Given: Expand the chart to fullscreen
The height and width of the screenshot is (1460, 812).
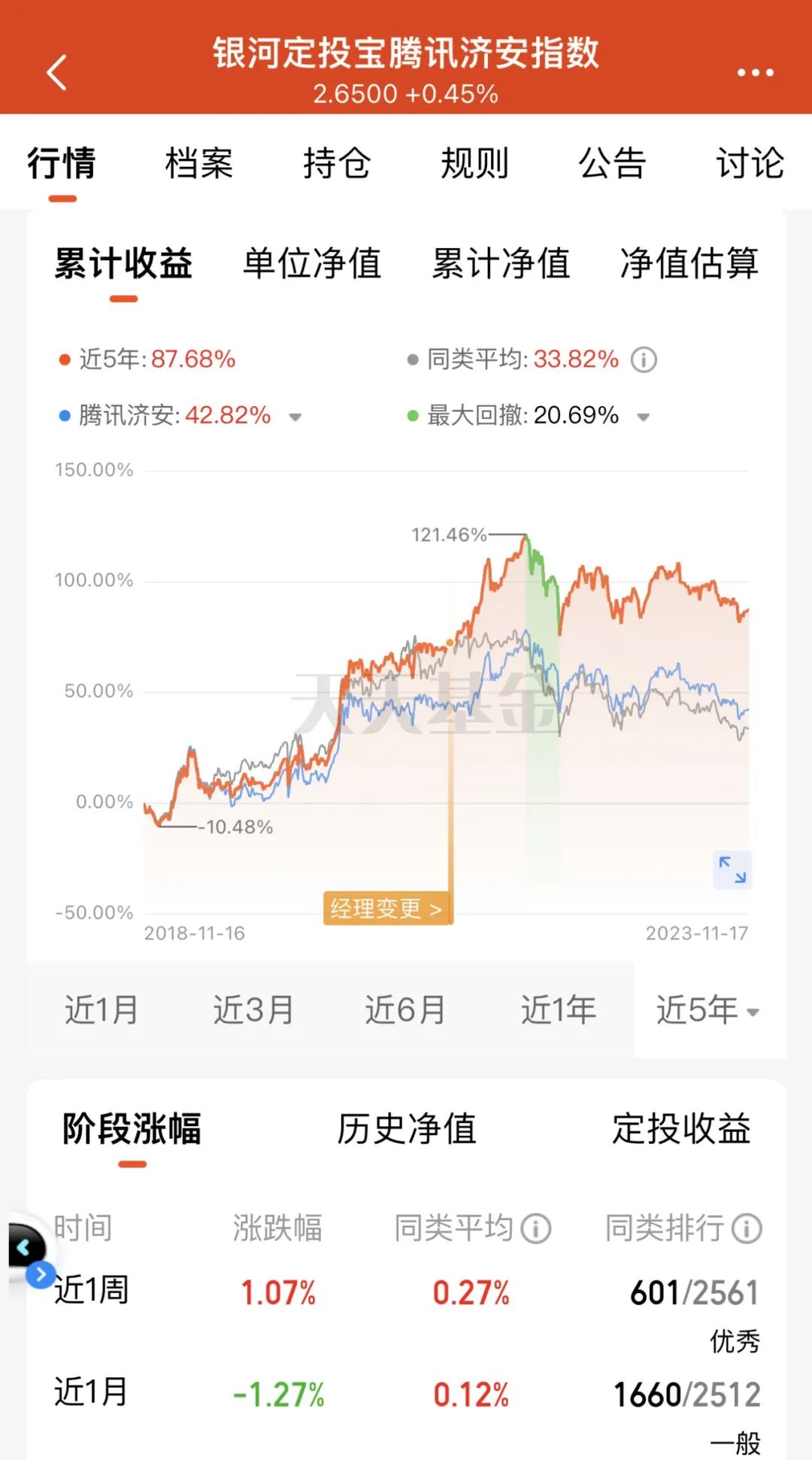Looking at the screenshot, I should point(732,870).
